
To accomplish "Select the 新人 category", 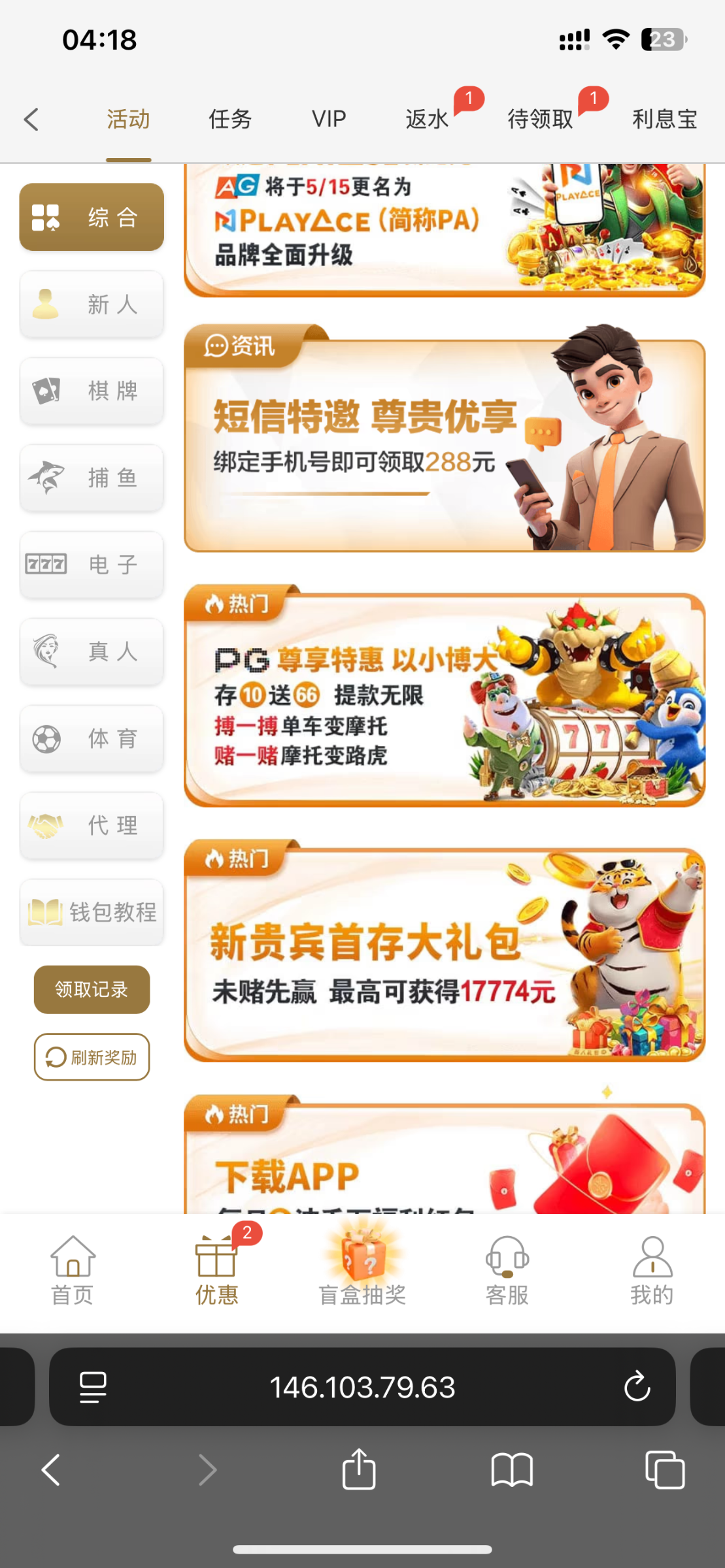I will coord(92,304).
